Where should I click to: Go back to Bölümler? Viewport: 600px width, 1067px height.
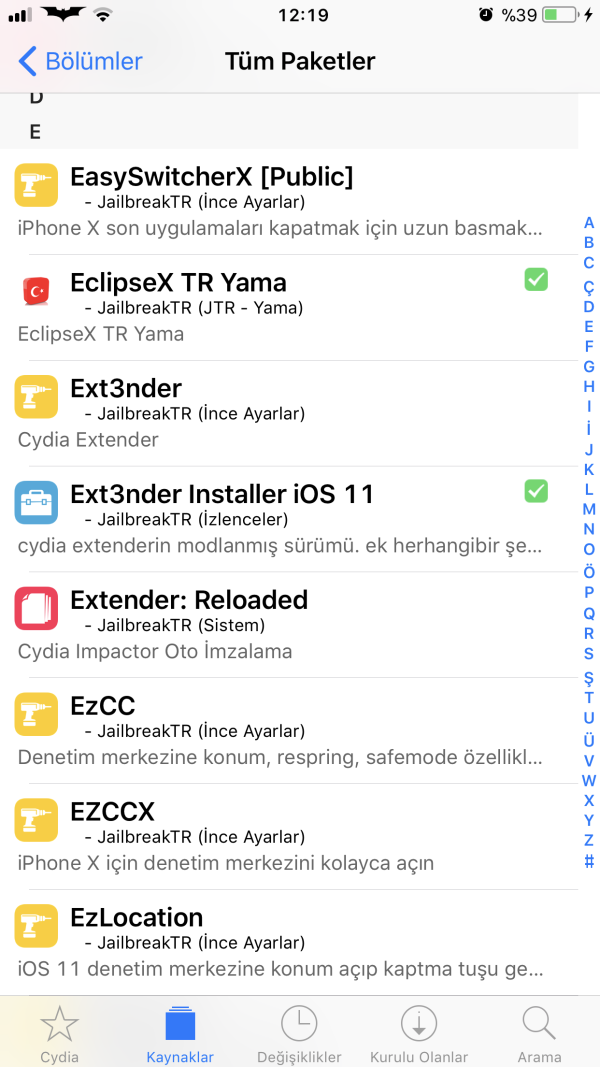coord(80,61)
